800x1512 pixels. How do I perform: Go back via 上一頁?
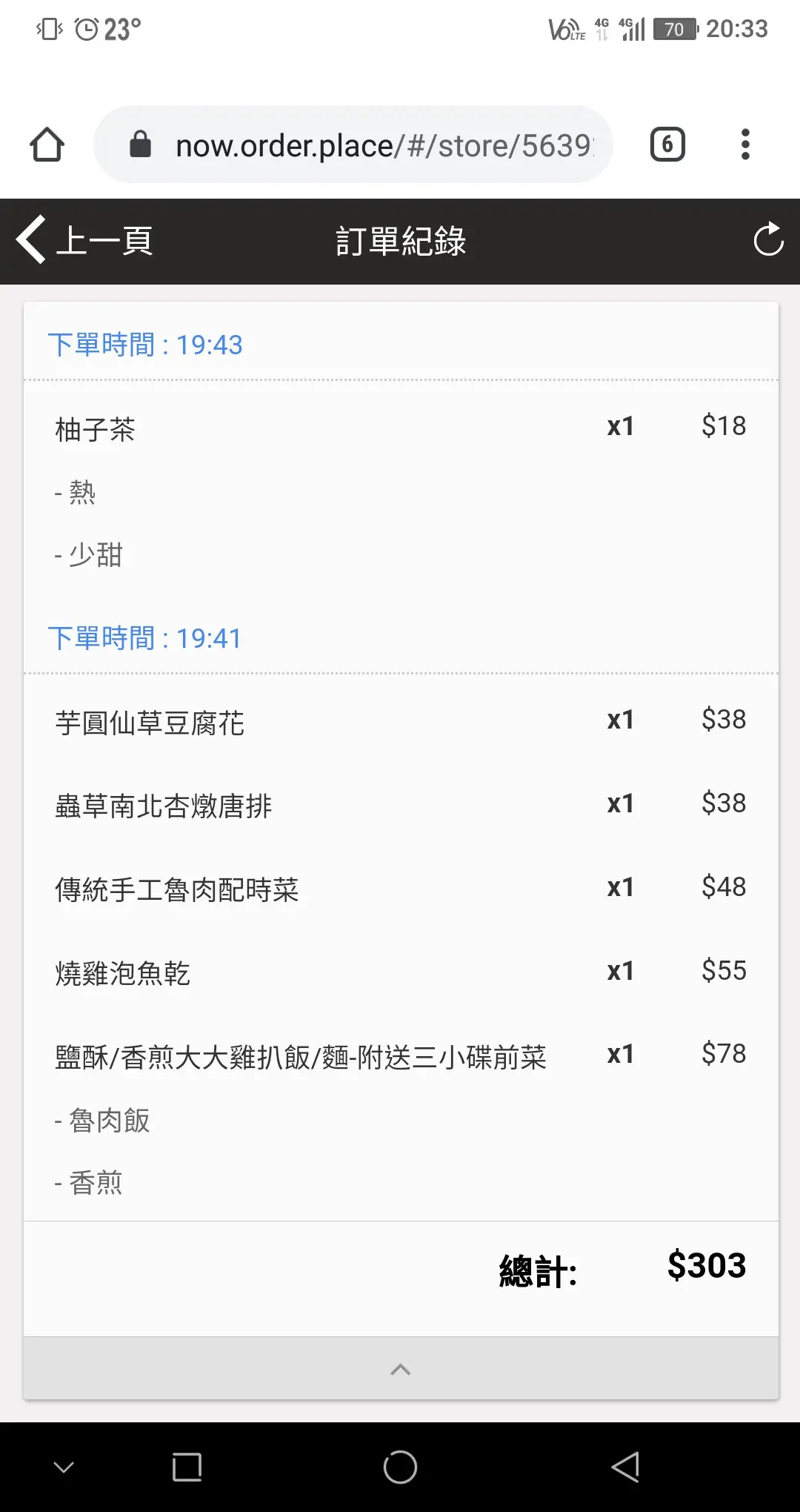[85, 241]
